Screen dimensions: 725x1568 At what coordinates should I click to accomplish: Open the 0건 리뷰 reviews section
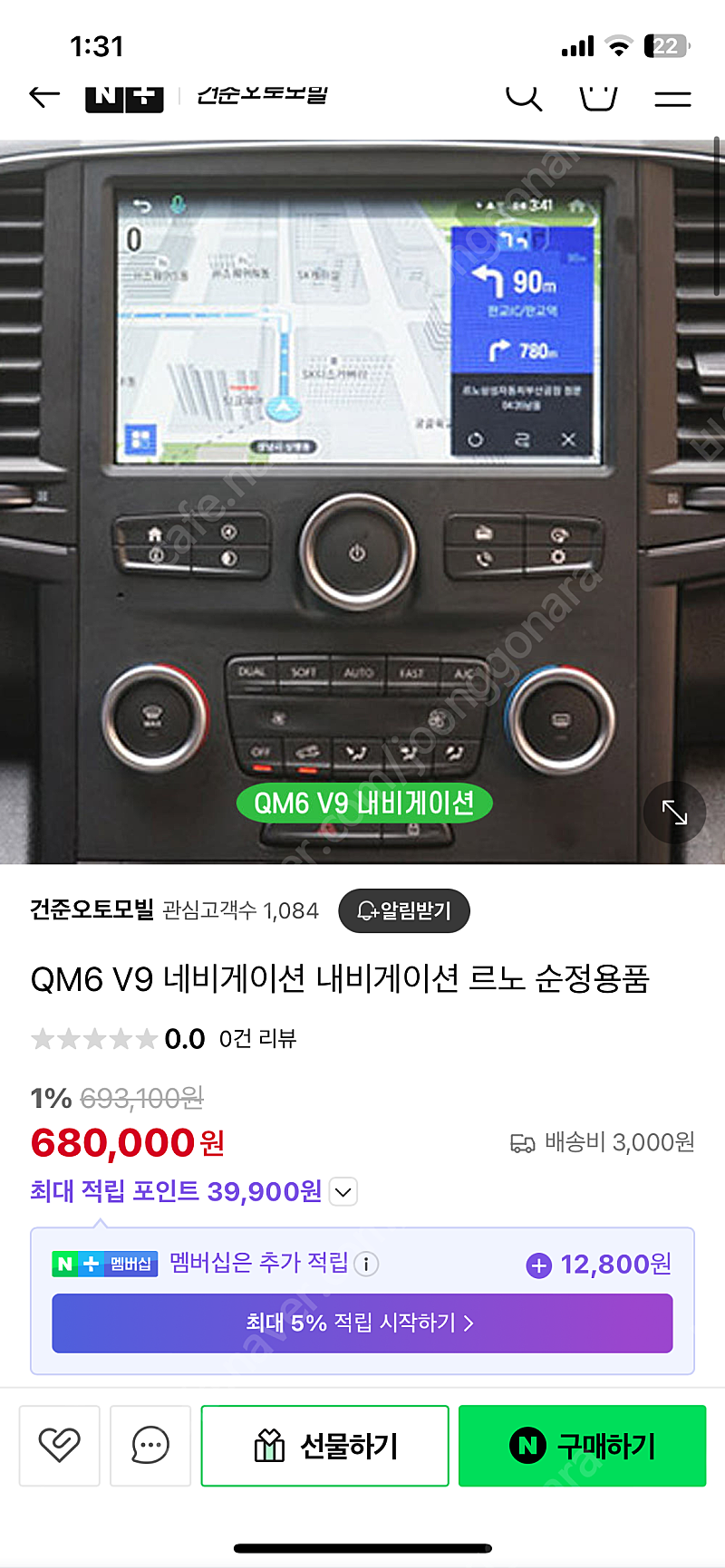pyautogui.click(x=258, y=1039)
